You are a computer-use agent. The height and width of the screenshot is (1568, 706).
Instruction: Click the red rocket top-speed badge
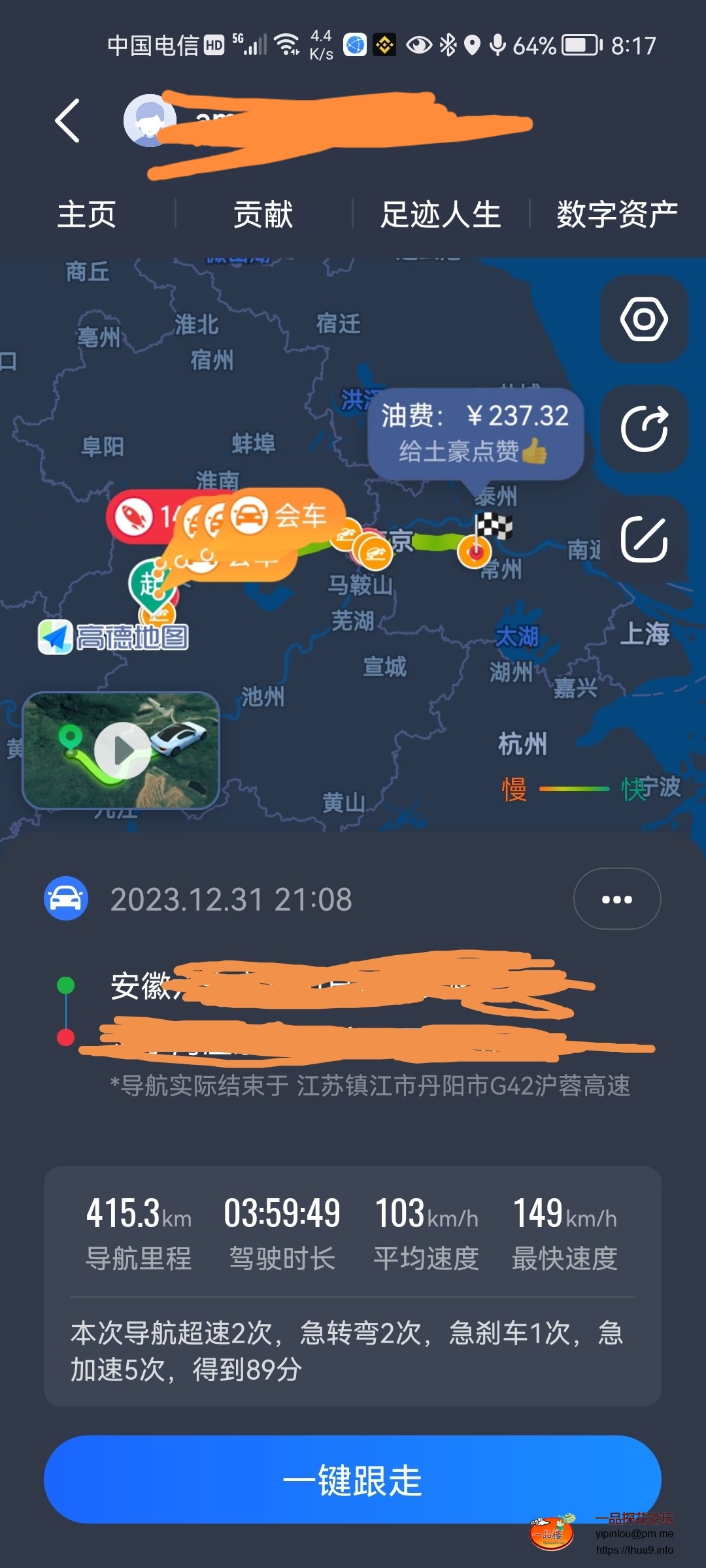pyautogui.click(x=134, y=516)
